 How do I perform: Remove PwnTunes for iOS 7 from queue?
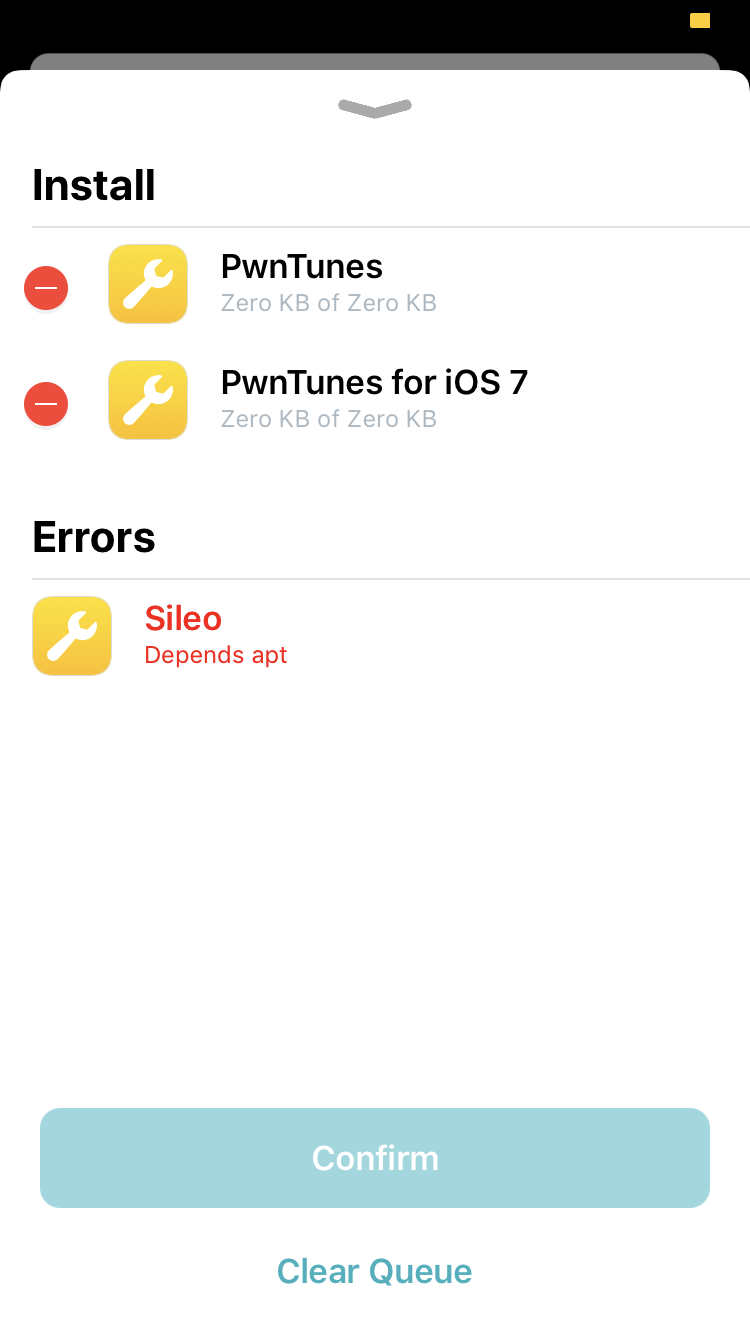pos(46,404)
